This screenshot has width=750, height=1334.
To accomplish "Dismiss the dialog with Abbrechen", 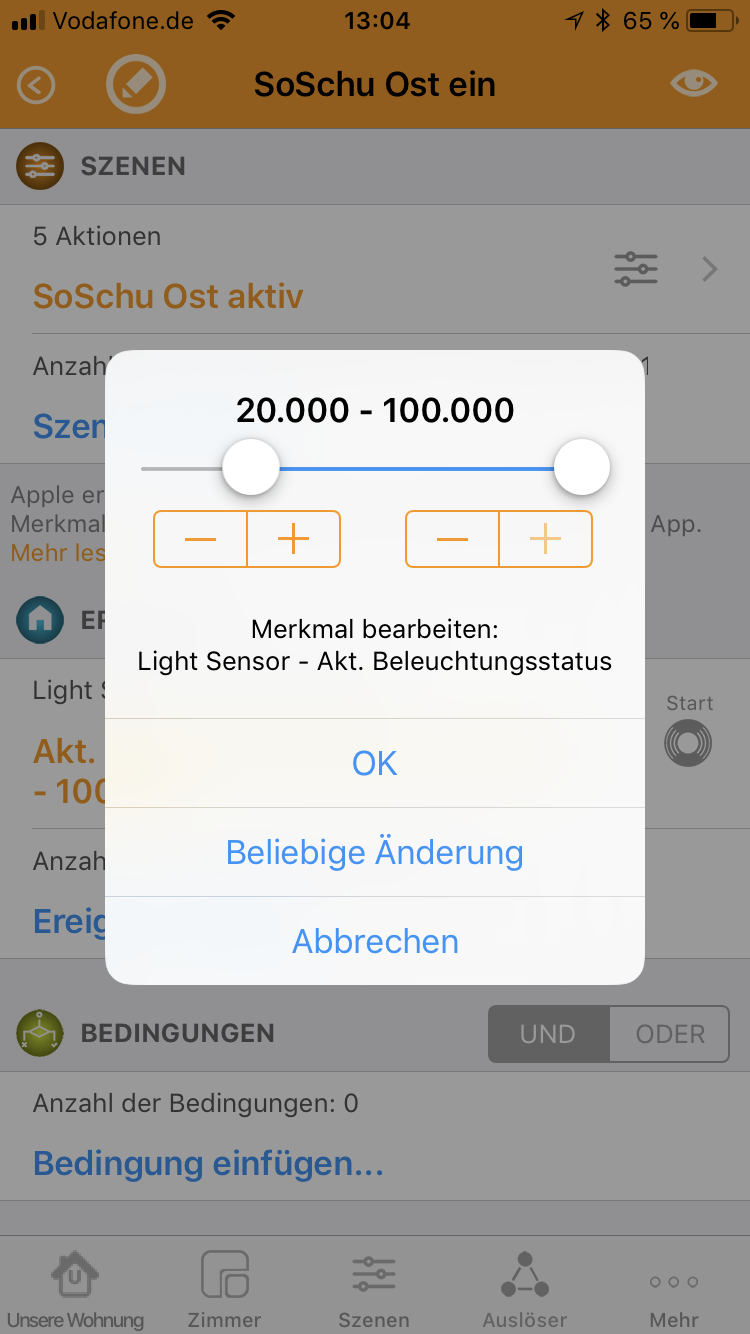I will [375, 941].
